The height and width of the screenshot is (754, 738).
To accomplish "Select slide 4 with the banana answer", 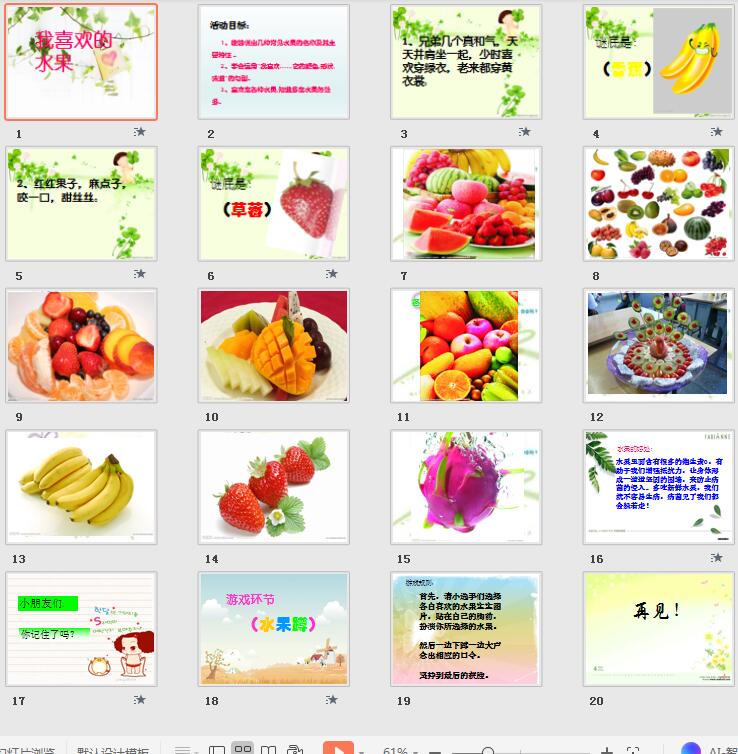I will 659,62.
